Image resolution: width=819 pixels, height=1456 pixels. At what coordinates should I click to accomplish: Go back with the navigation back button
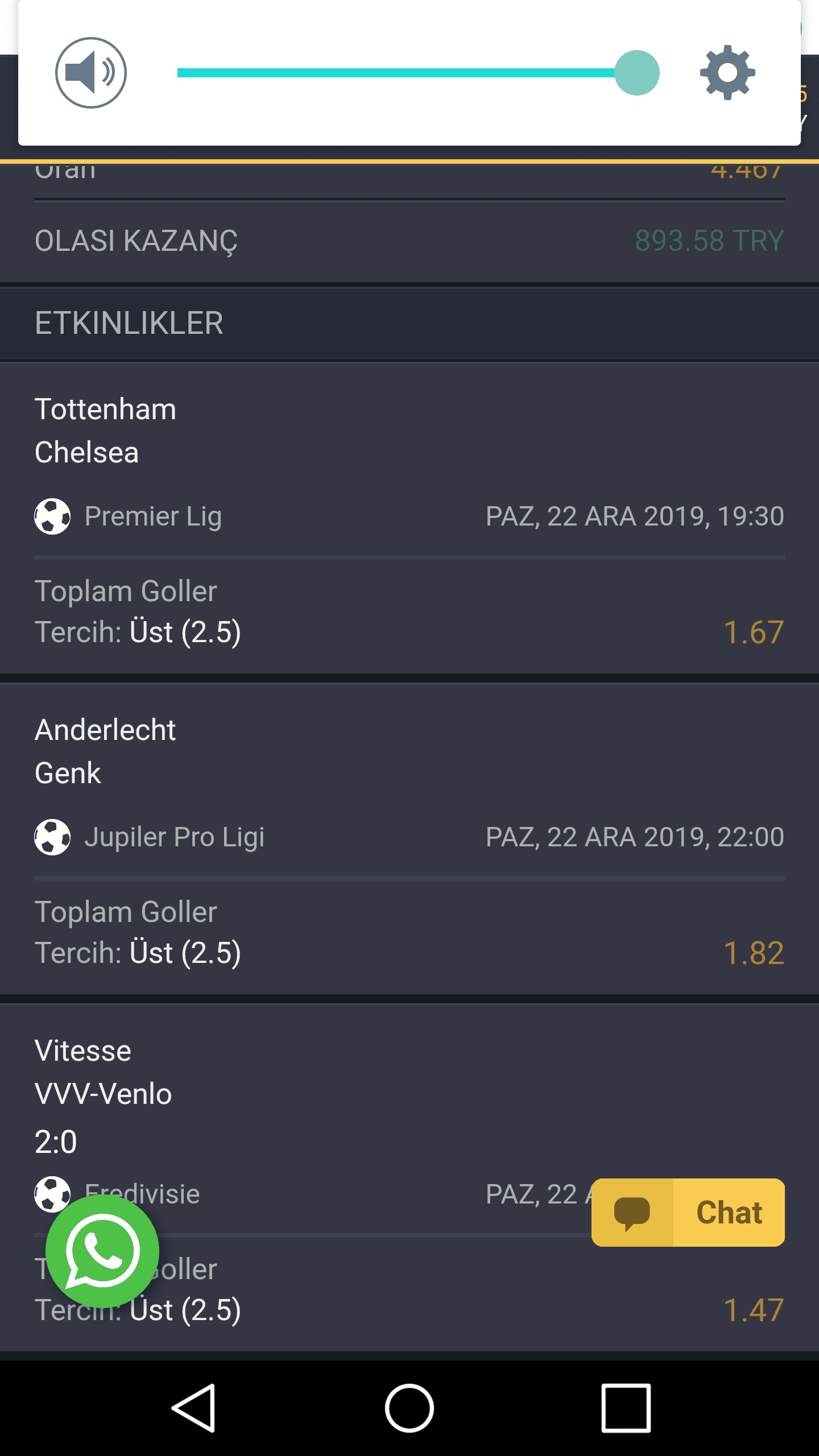(193, 1408)
